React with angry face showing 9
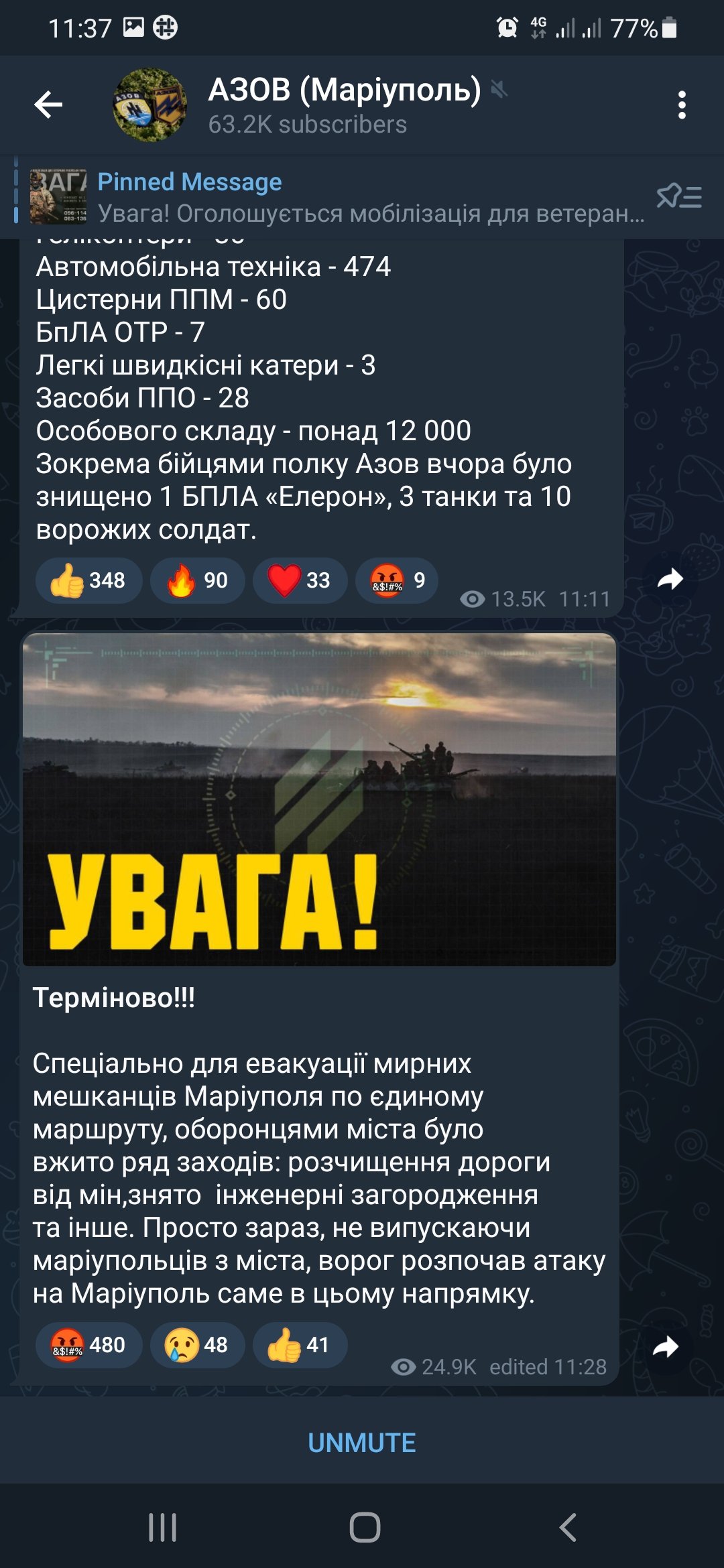 tap(396, 580)
